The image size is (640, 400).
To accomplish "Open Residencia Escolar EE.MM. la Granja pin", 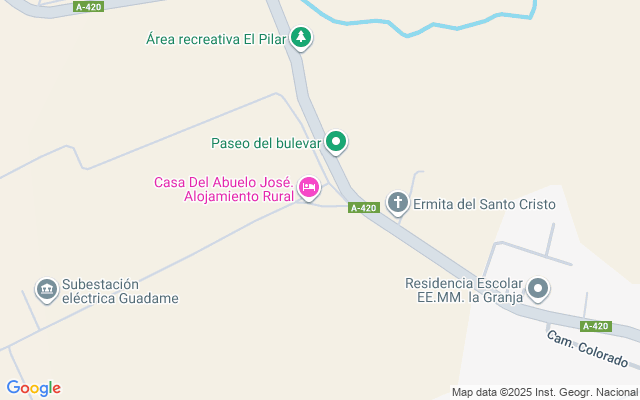I will (x=539, y=290).
